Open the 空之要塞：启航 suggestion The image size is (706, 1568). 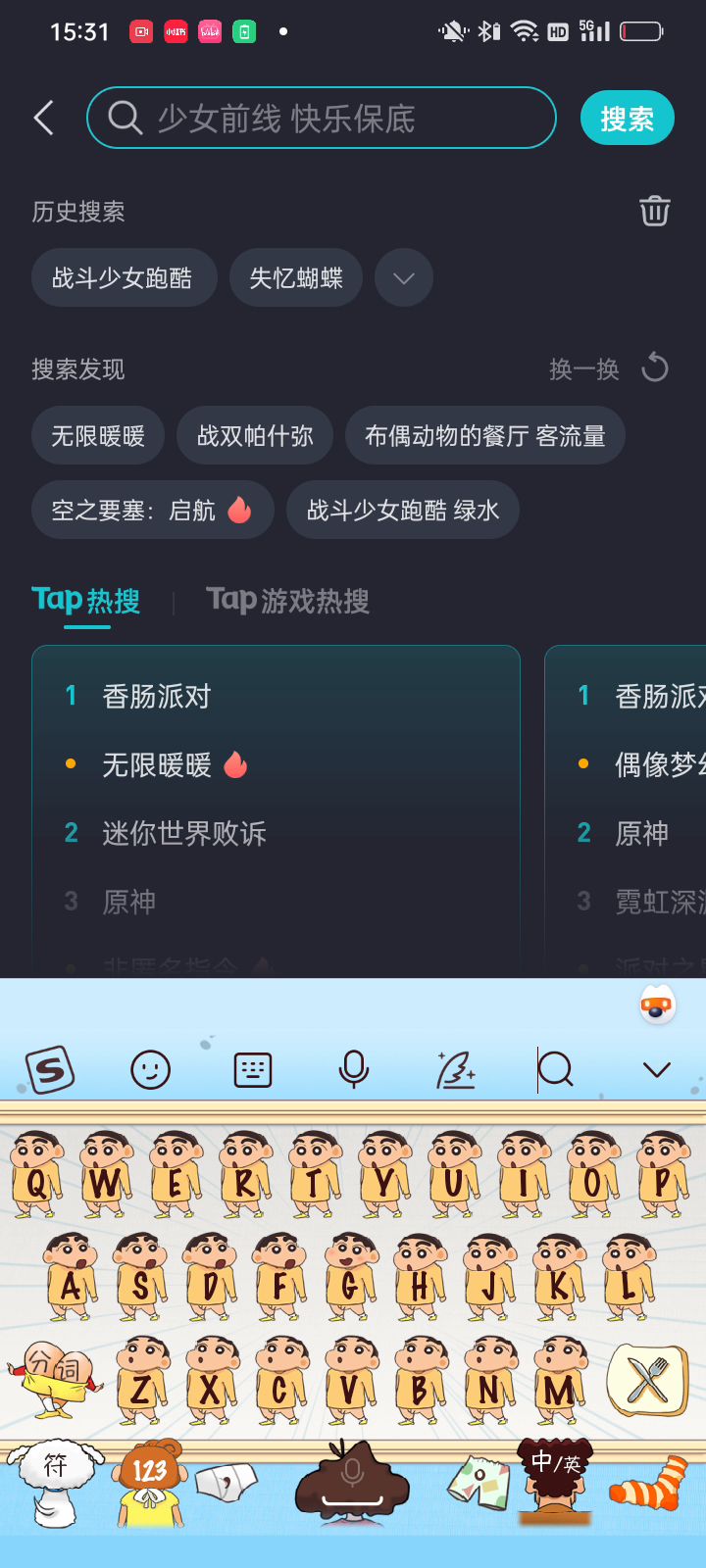[x=152, y=510]
